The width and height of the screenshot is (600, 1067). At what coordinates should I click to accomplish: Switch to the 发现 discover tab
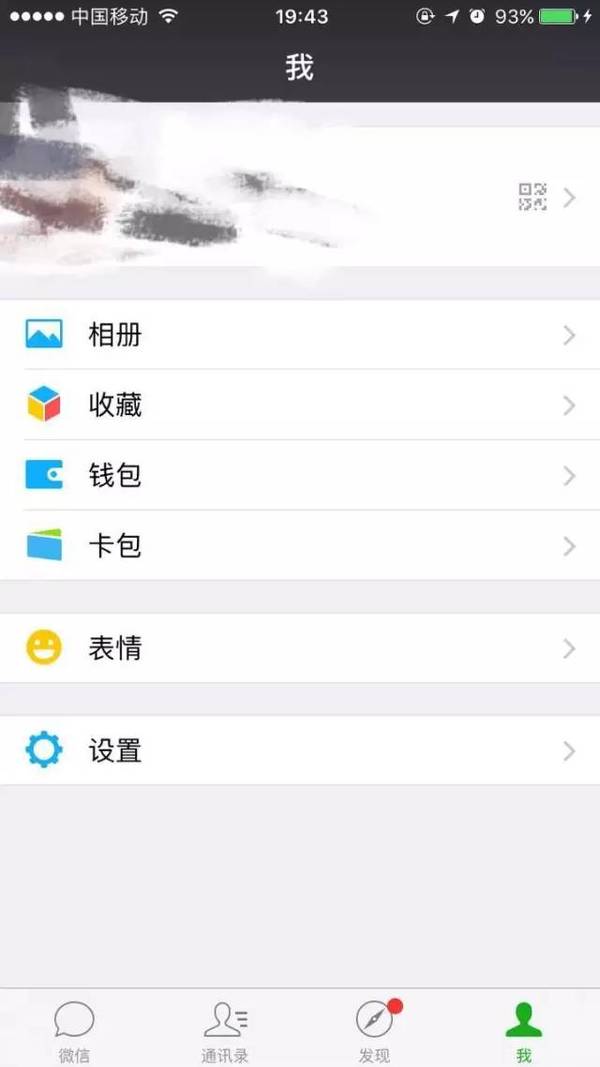pyautogui.click(x=375, y=1030)
